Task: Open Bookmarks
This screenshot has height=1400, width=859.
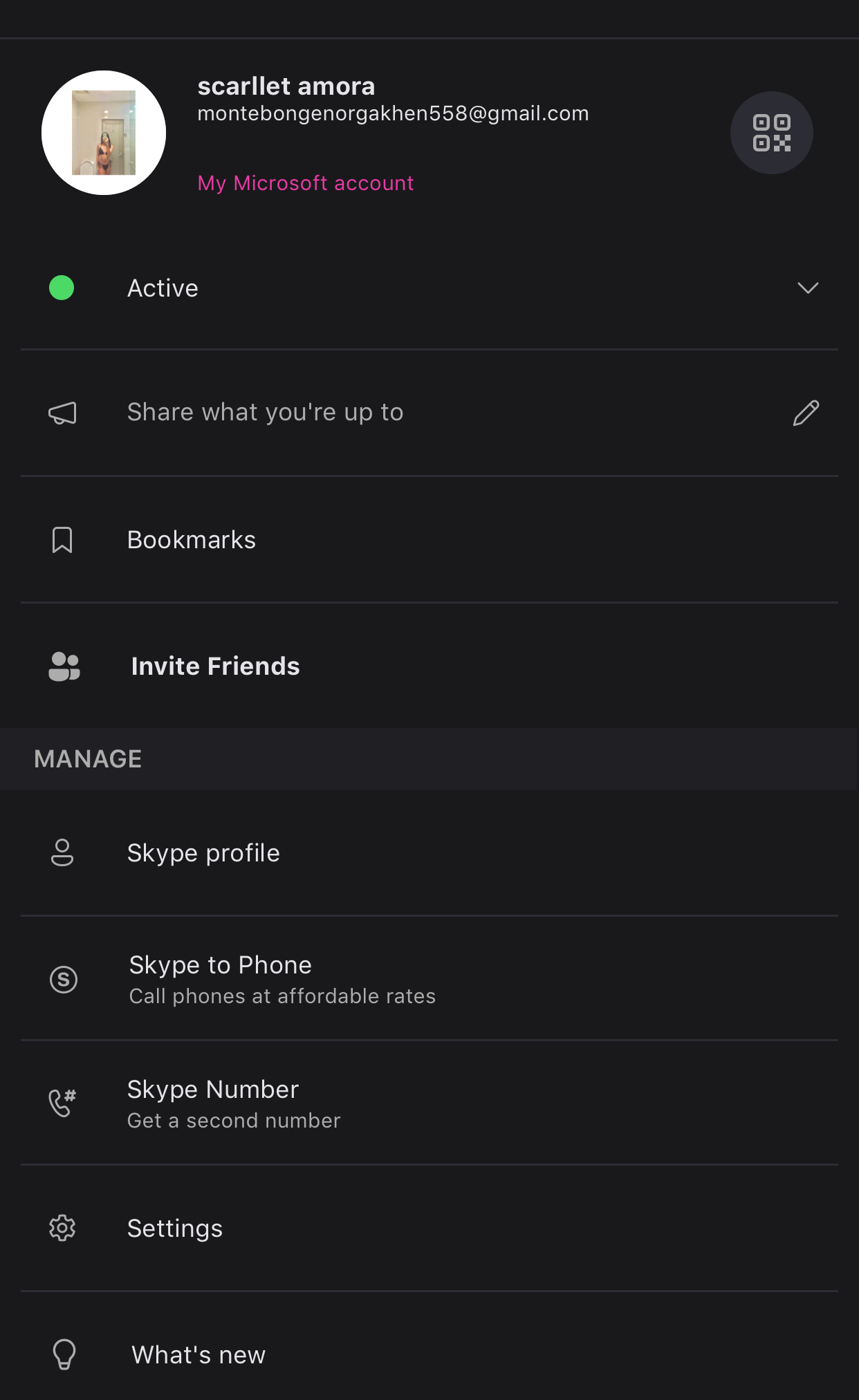Action: pos(429,540)
